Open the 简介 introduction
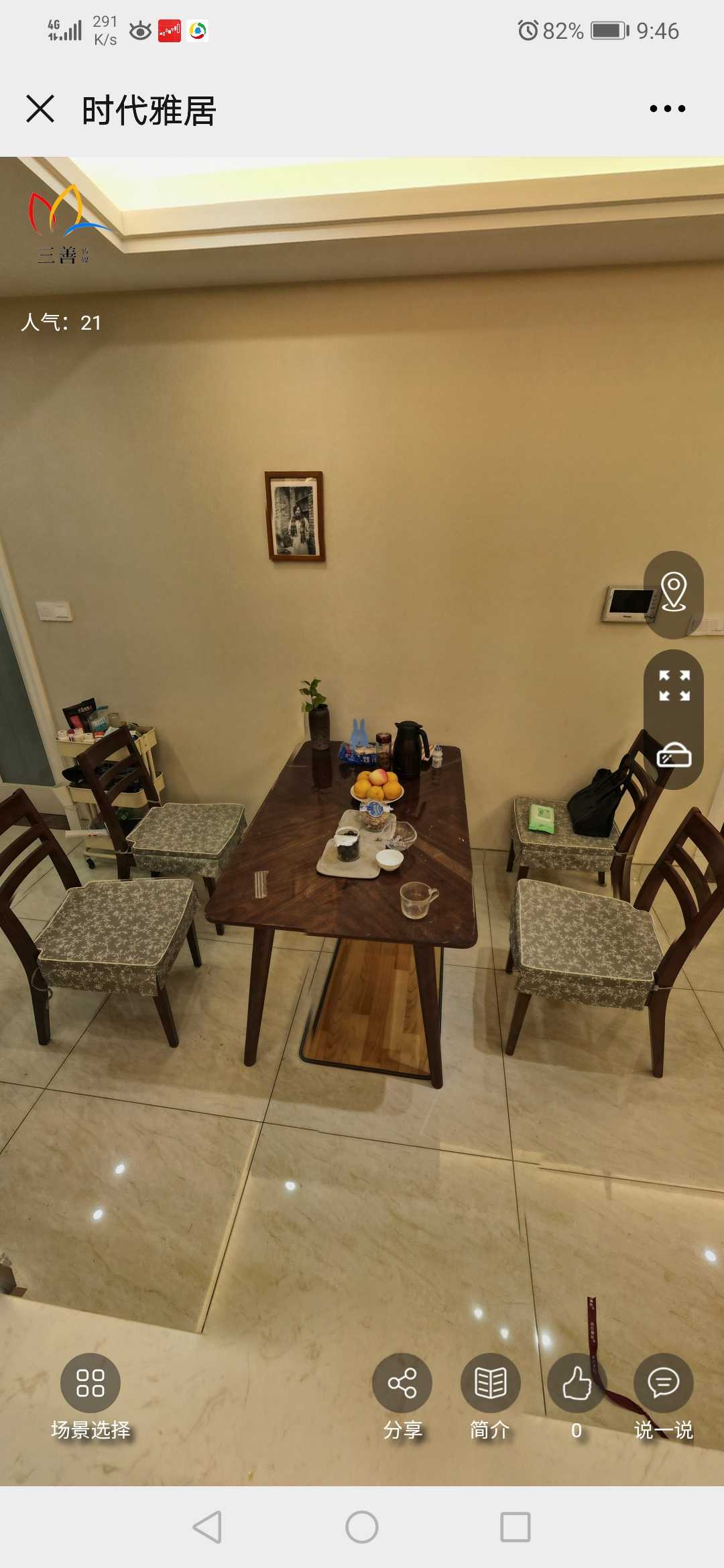The width and height of the screenshot is (724, 1568). [x=490, y=1383]
